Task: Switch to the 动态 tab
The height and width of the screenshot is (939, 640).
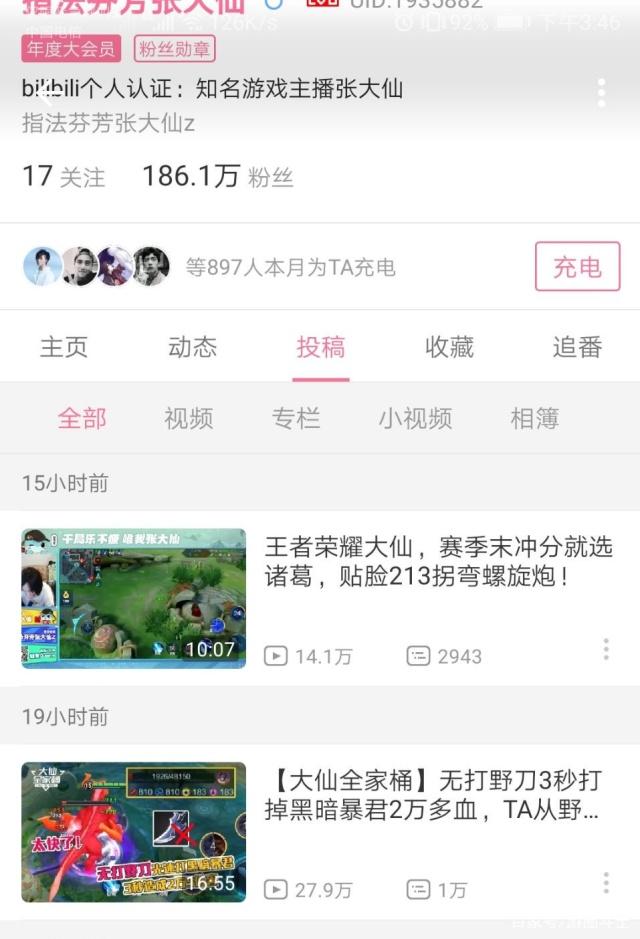Action: pos(192,347)
